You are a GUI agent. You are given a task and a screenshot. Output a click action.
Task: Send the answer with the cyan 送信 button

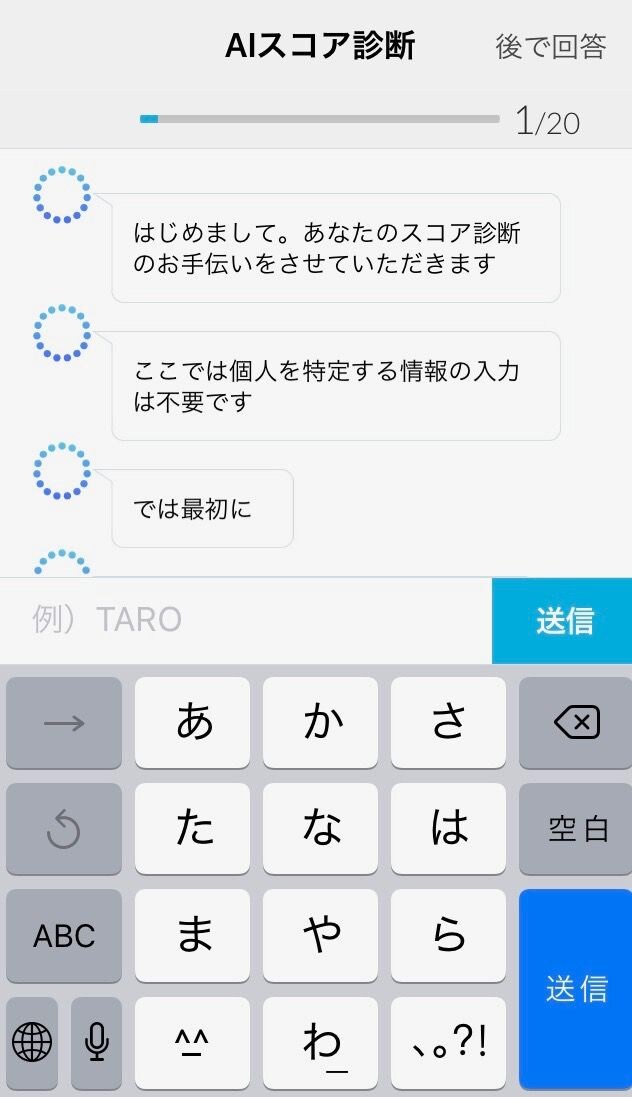[562, 620]
